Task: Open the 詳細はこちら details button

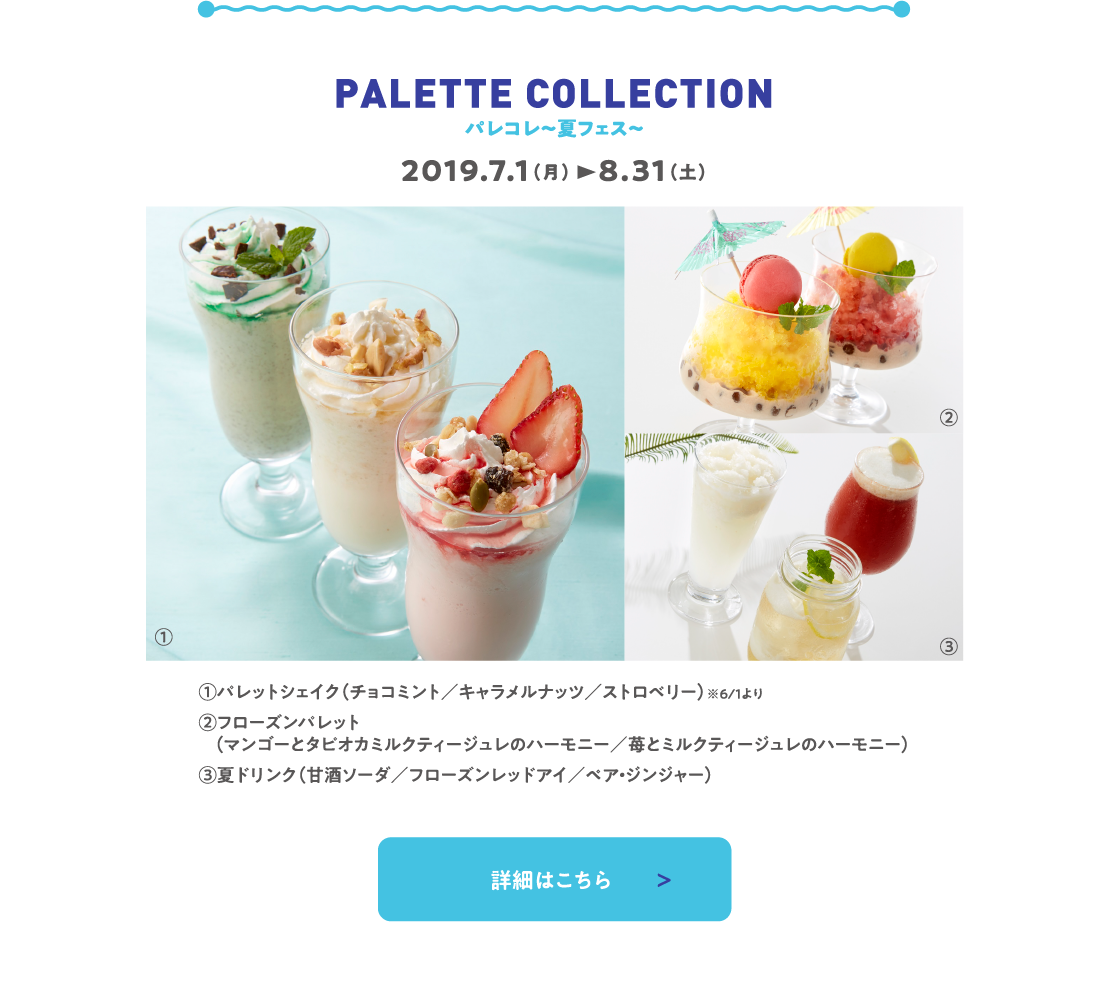Action: pyautogui.click(x=554, y=879)
